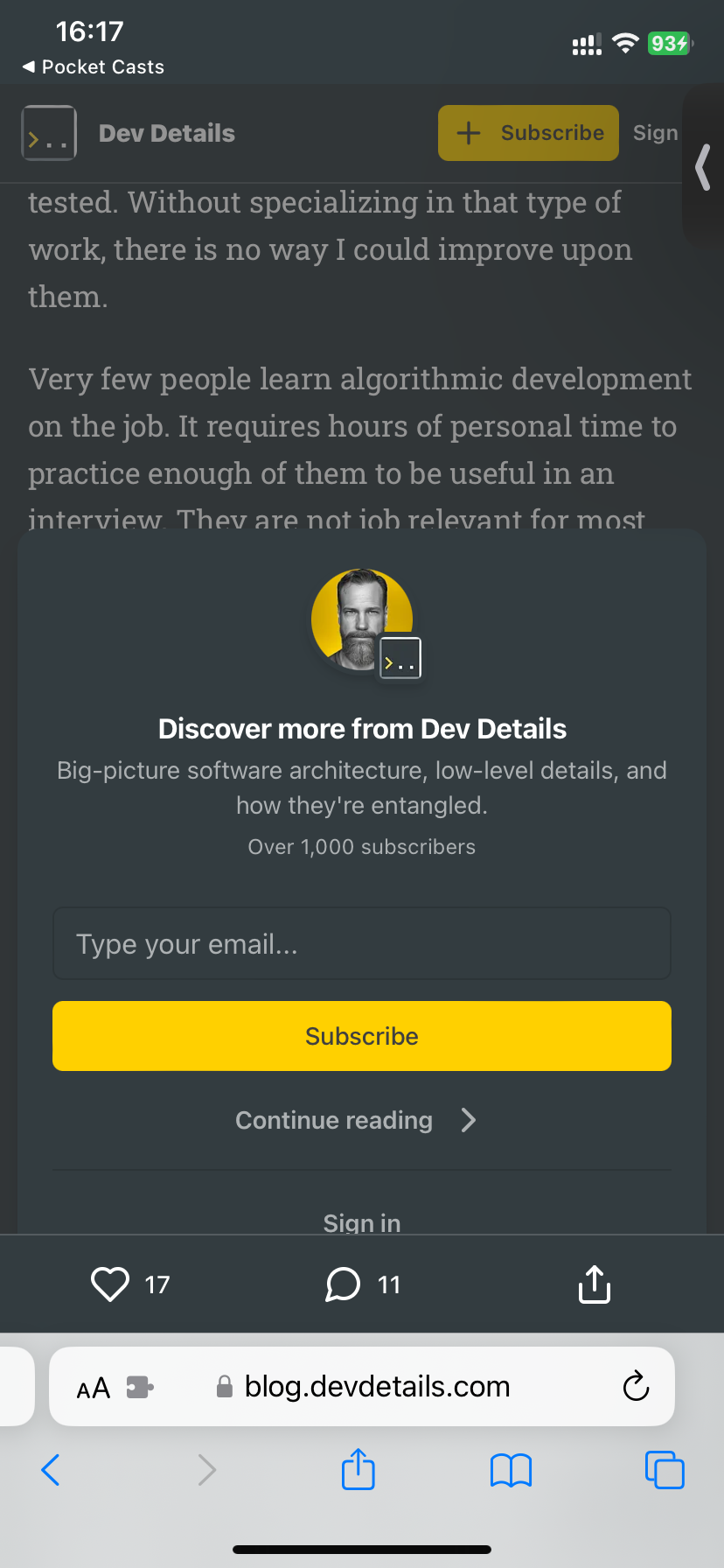The height and width of the screenshot is (1568, 724).
Task: Open Safari's text size options with AA icon
Action: (92, 1387)
